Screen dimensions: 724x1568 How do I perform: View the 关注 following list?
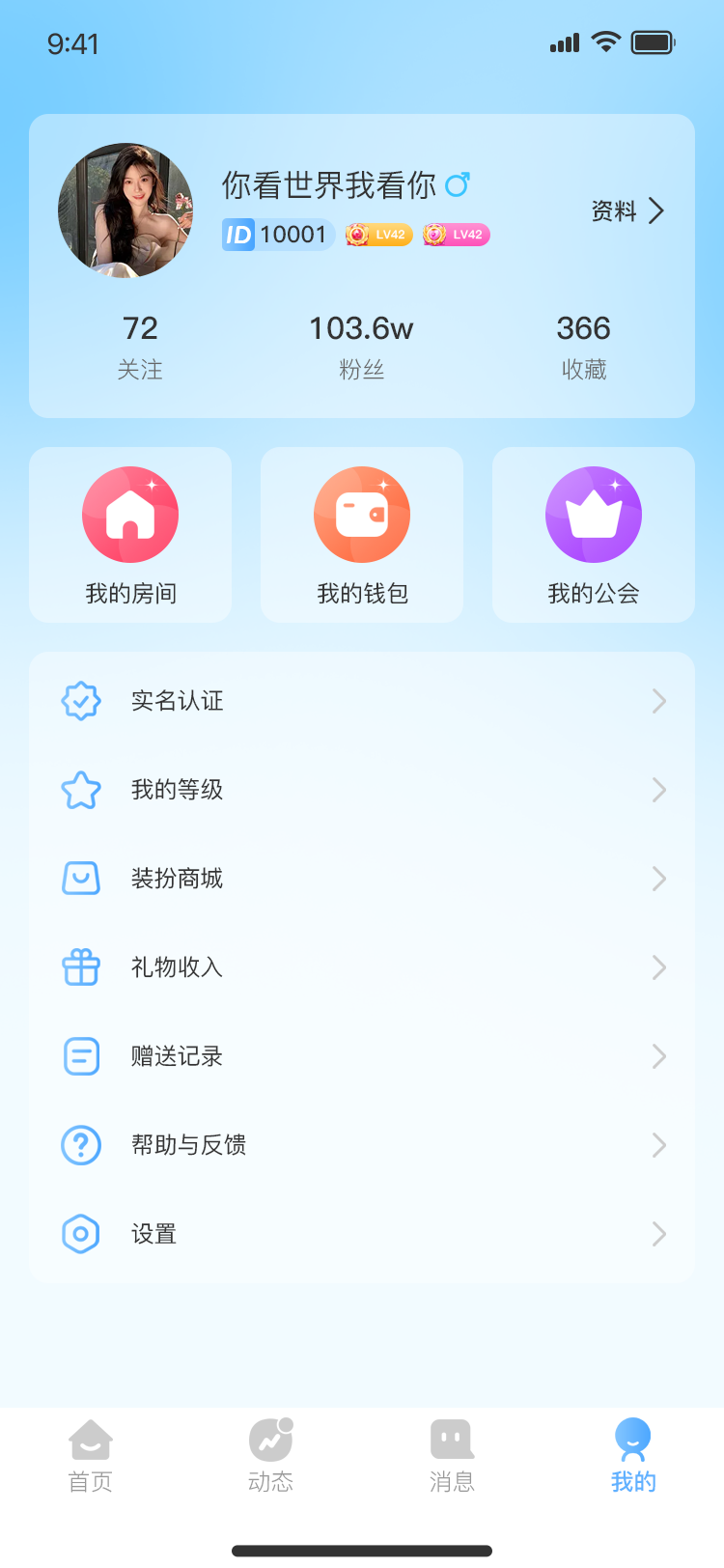coord(140,346)
